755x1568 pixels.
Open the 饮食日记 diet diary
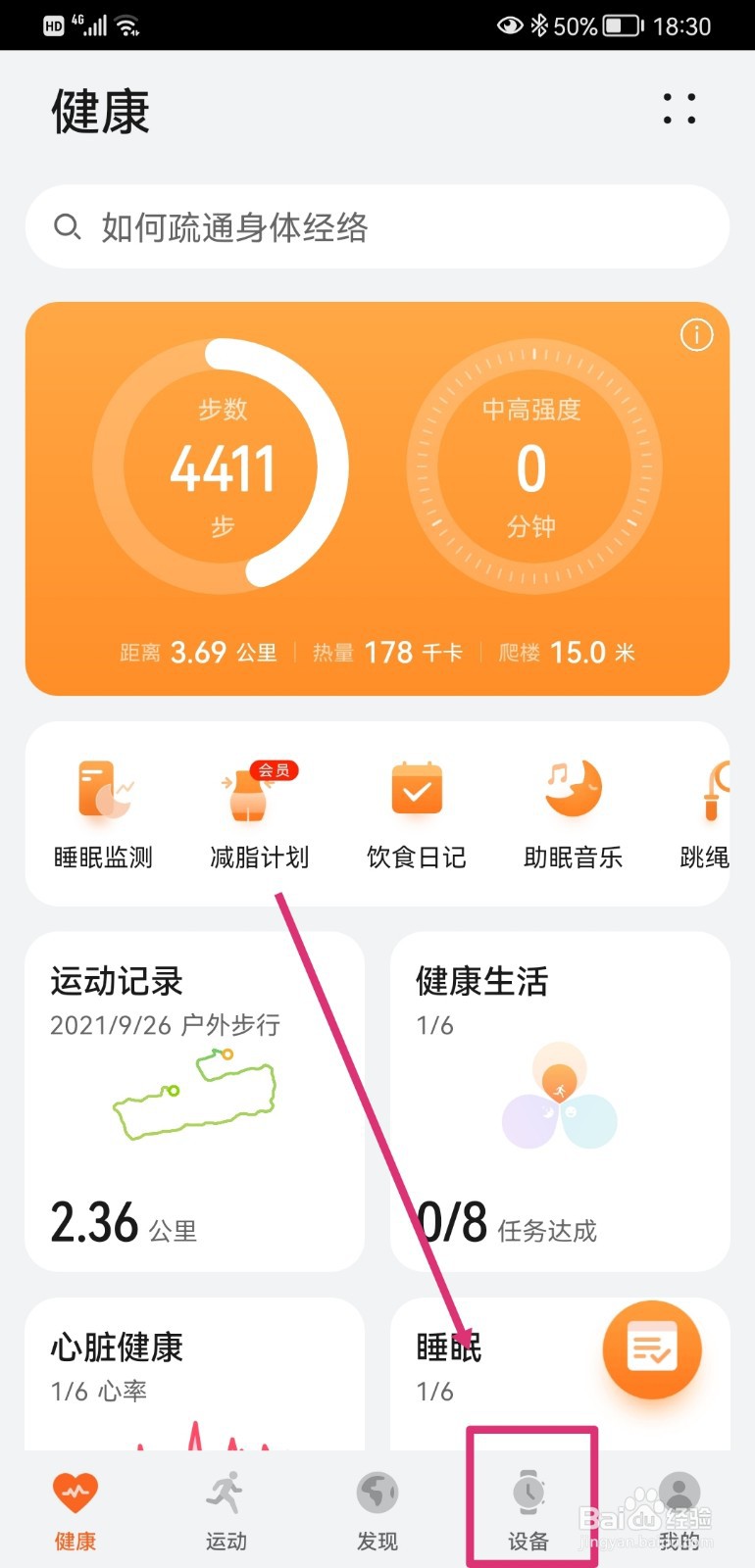tap(416, 811)
